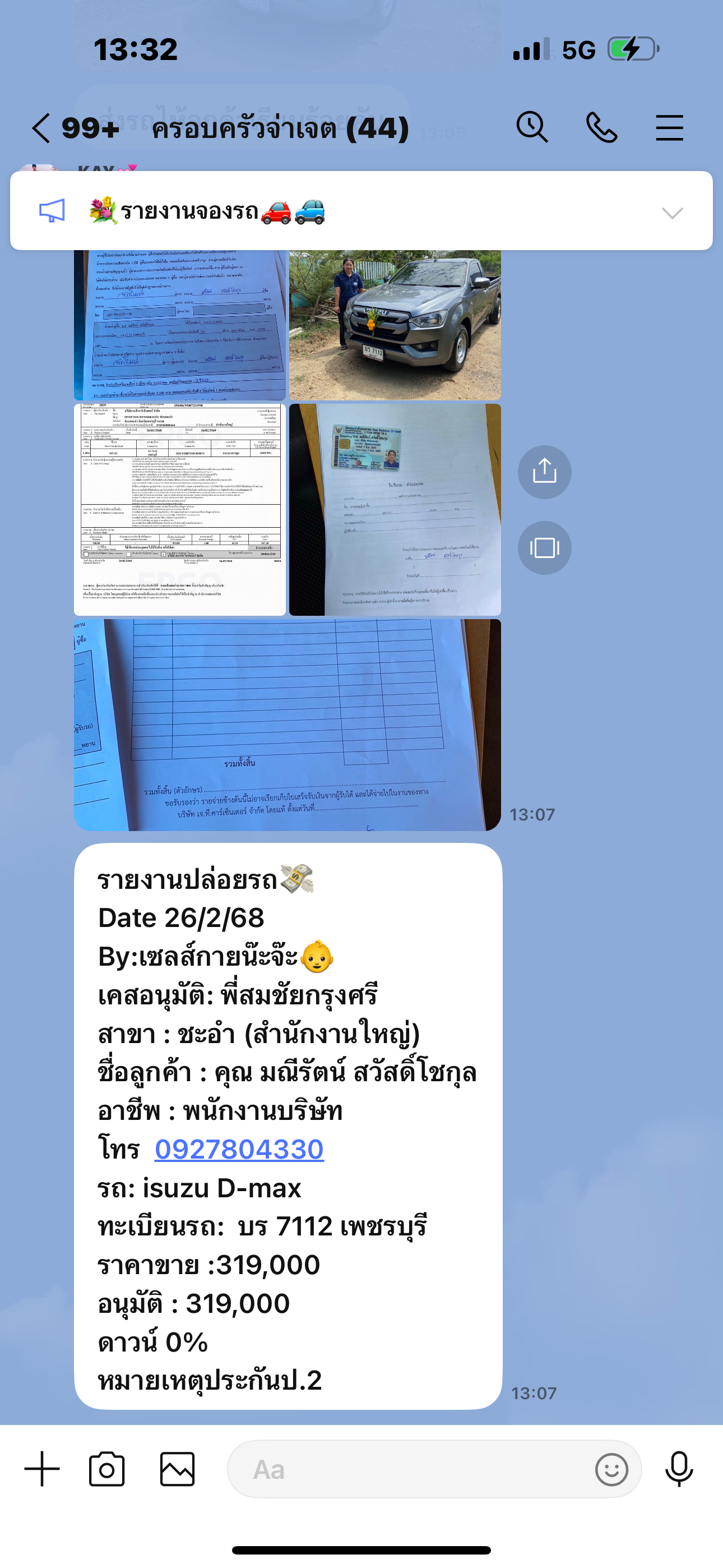Screen dimensions: 723x1568
Task: Open the photo of the grey Isuzu pickup
Action: click(395, 325)
